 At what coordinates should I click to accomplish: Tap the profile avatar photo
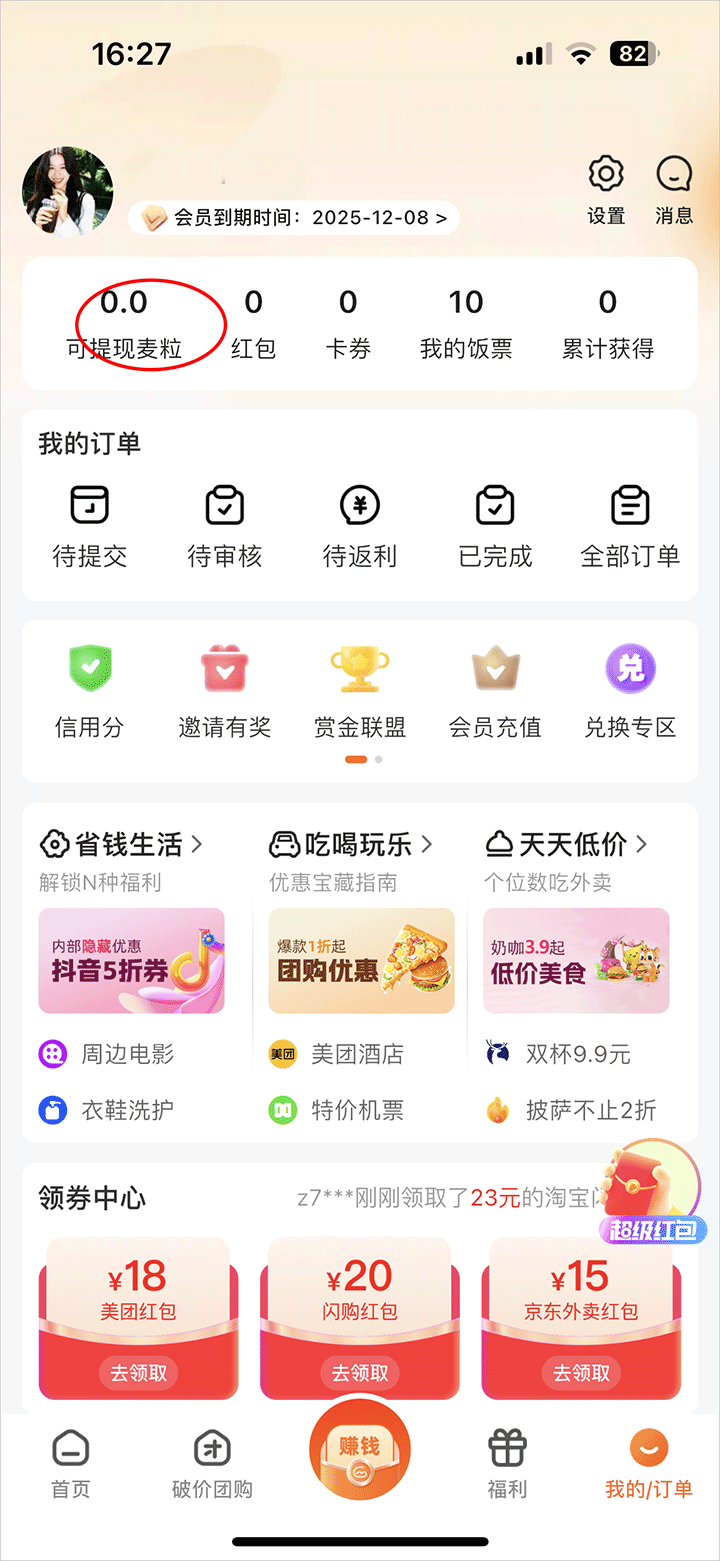(68, 192)
